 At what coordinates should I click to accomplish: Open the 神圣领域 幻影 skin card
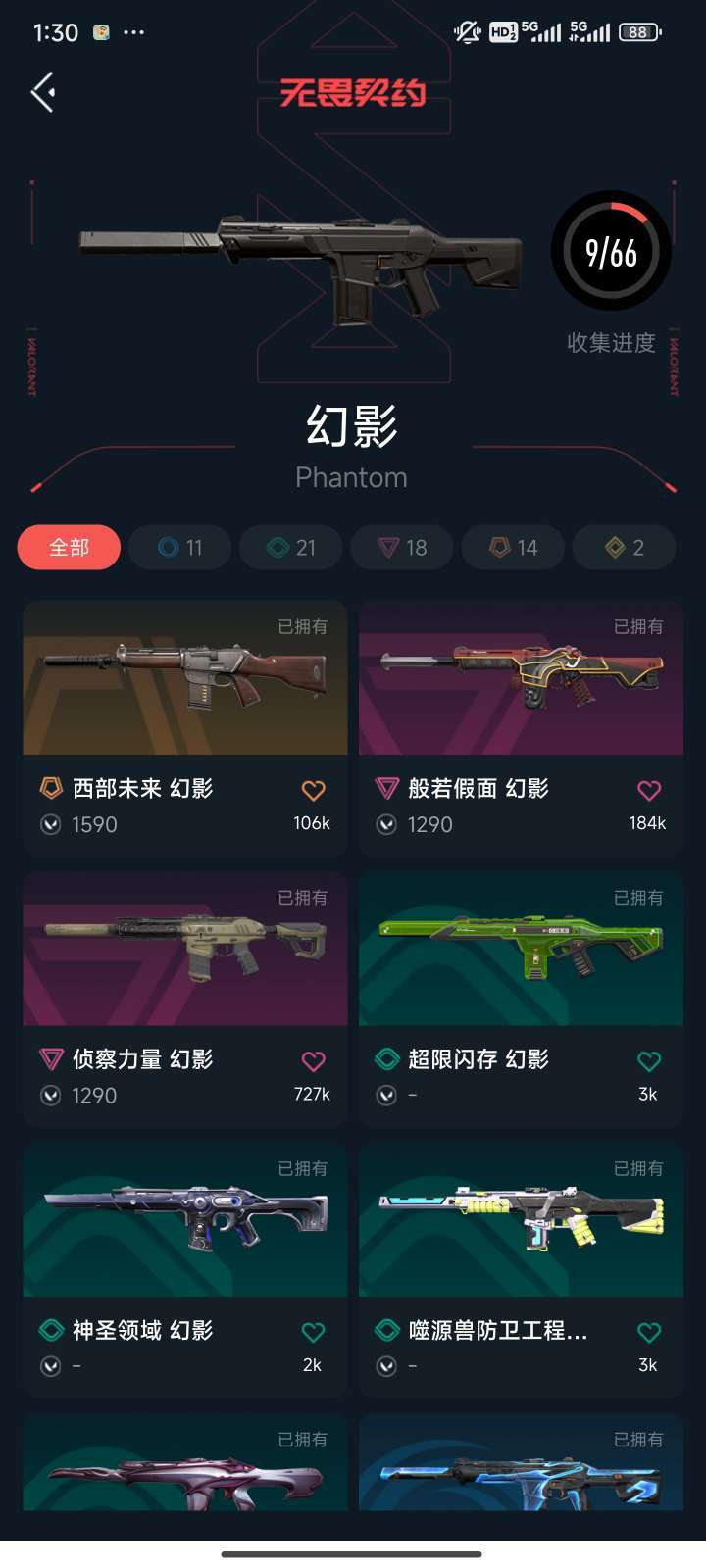[185, 1270]
